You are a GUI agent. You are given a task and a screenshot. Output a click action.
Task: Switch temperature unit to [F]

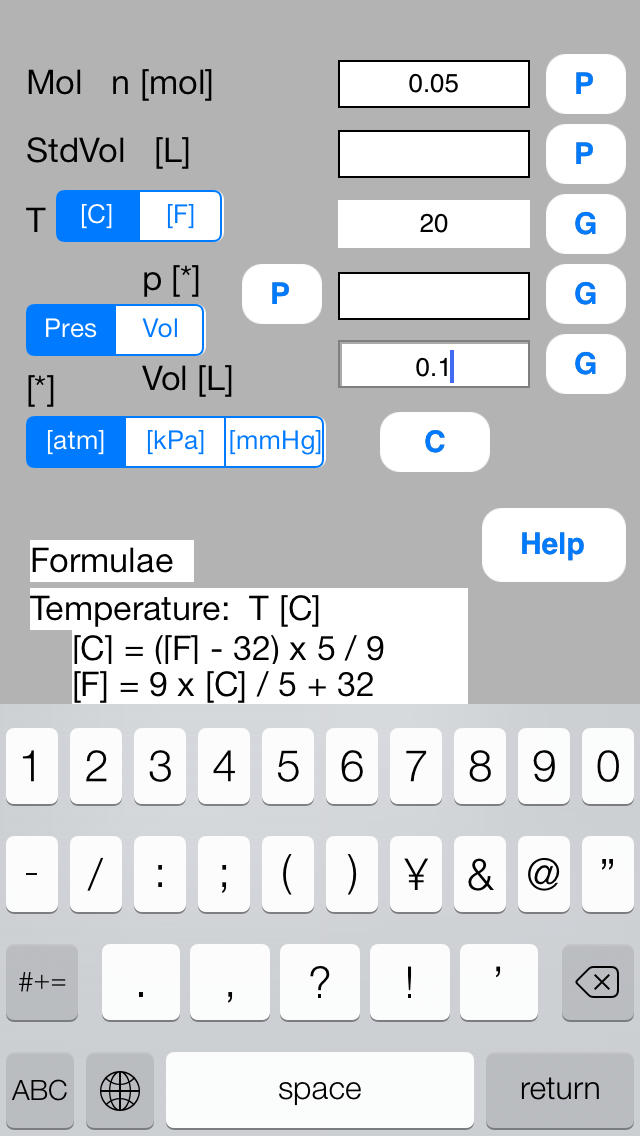click(x=180, y=216)
